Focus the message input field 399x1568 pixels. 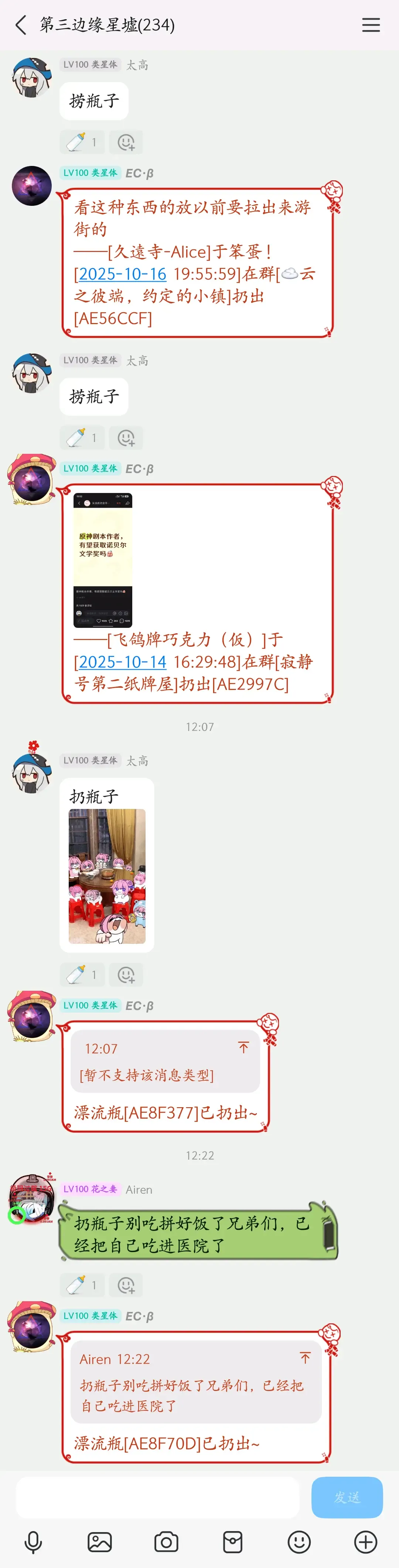[157, 1497]
